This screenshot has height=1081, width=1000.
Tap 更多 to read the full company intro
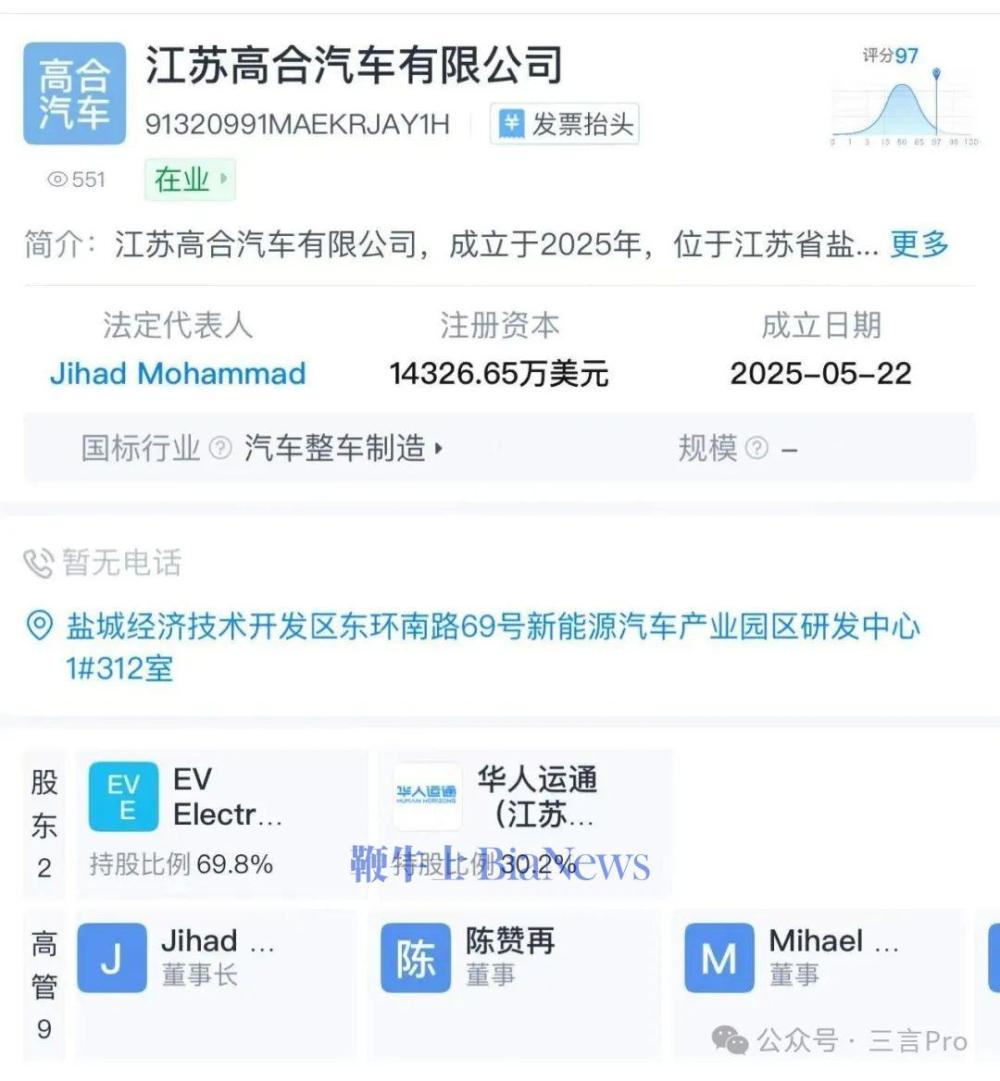[x=919, y=243]
